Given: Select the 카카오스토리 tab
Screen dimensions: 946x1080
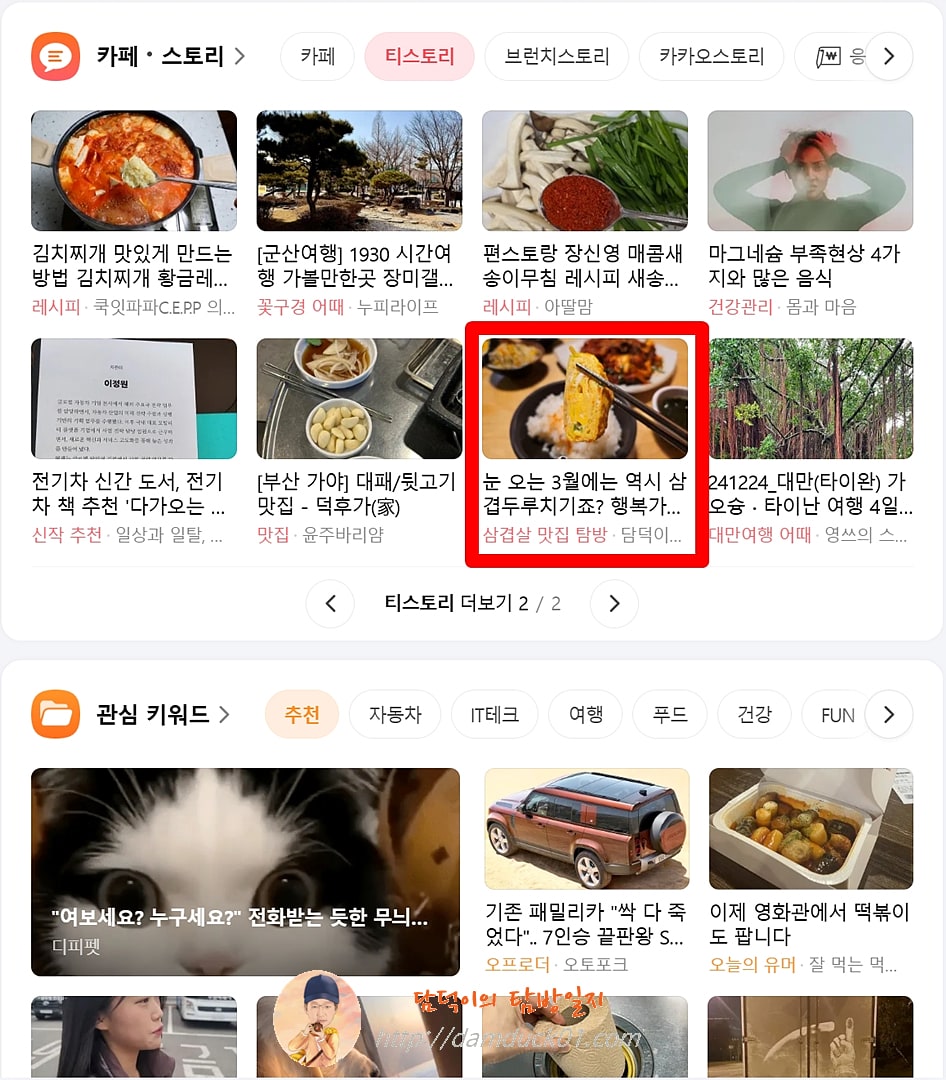Looking at the screenshot, I should tap(711, 56).
